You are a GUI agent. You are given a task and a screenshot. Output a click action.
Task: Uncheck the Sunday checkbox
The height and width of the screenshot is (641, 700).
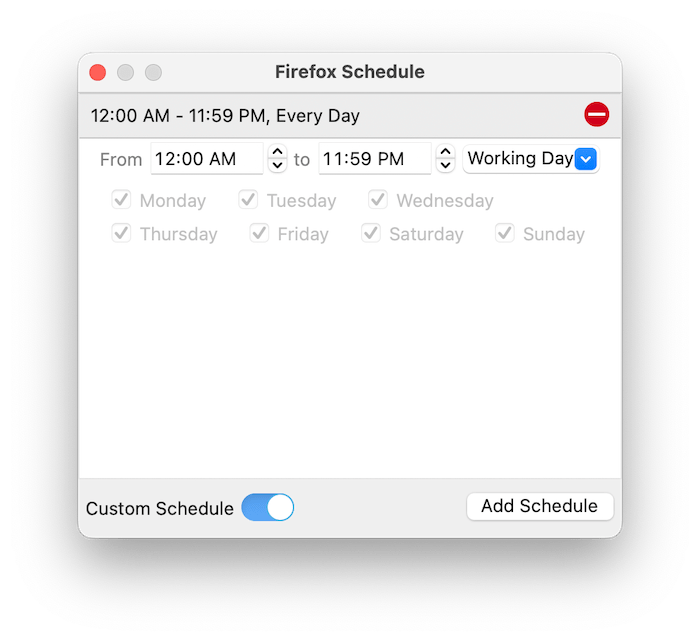[x=505, y=233]
